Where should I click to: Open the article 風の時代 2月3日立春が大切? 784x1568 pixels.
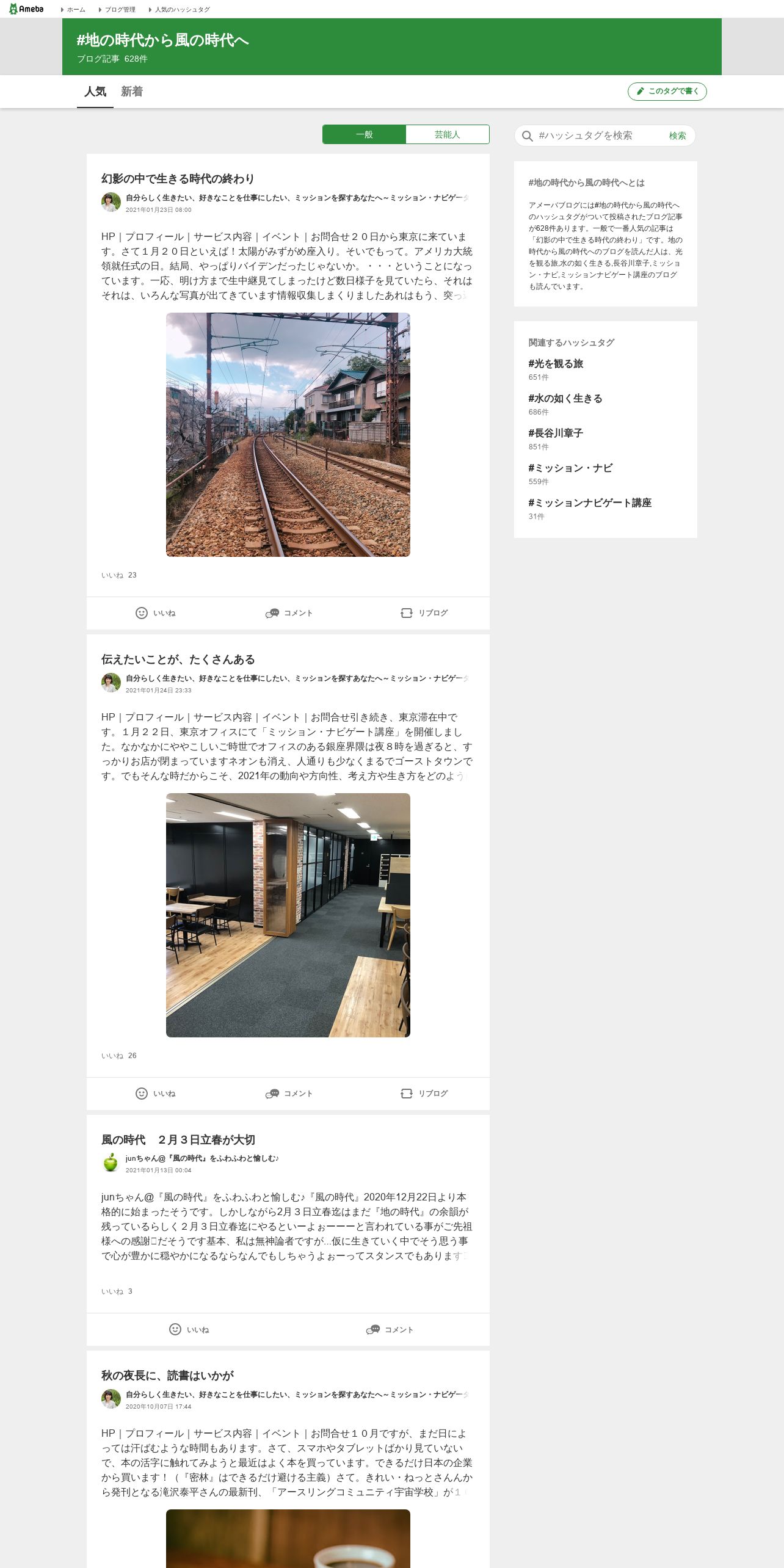178,1140
